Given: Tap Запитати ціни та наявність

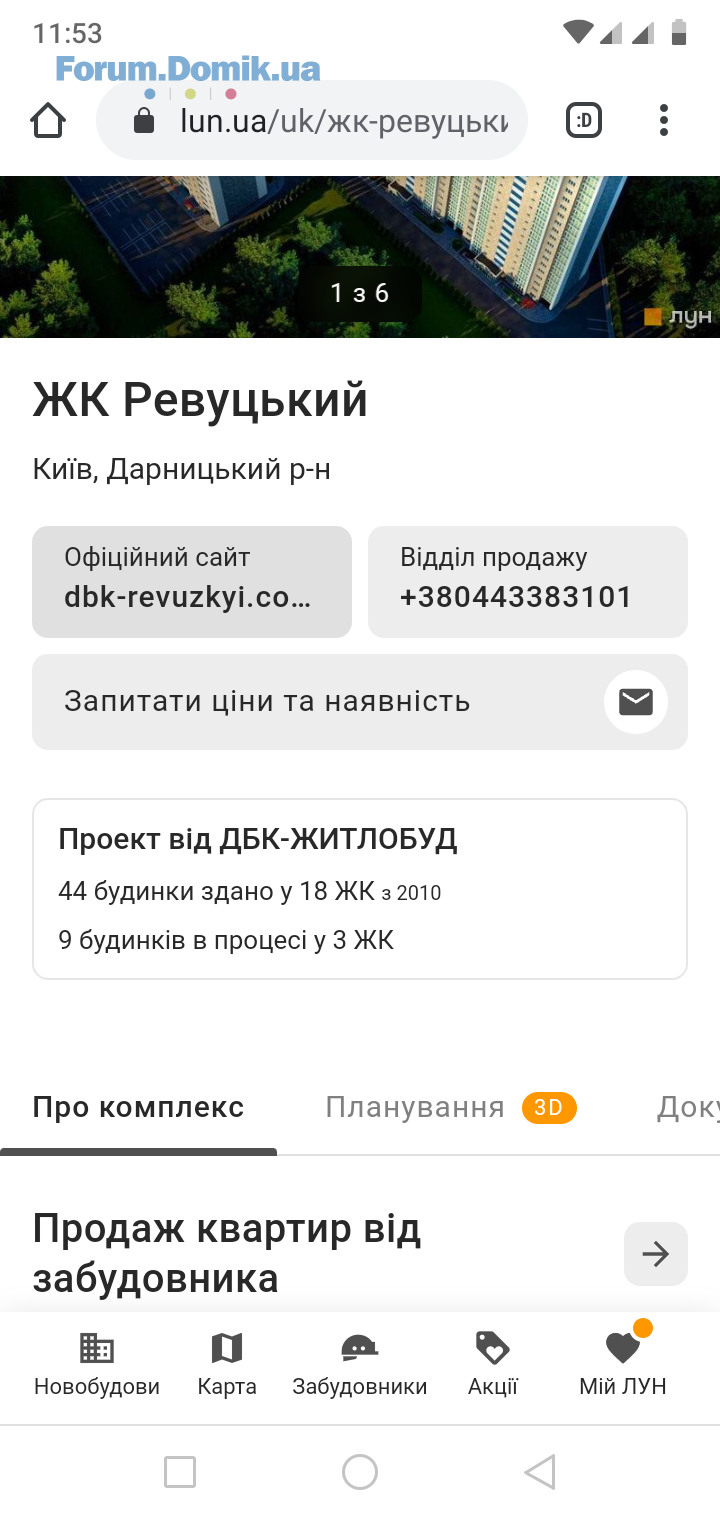Looking at the screenshot, I should 360,702.
